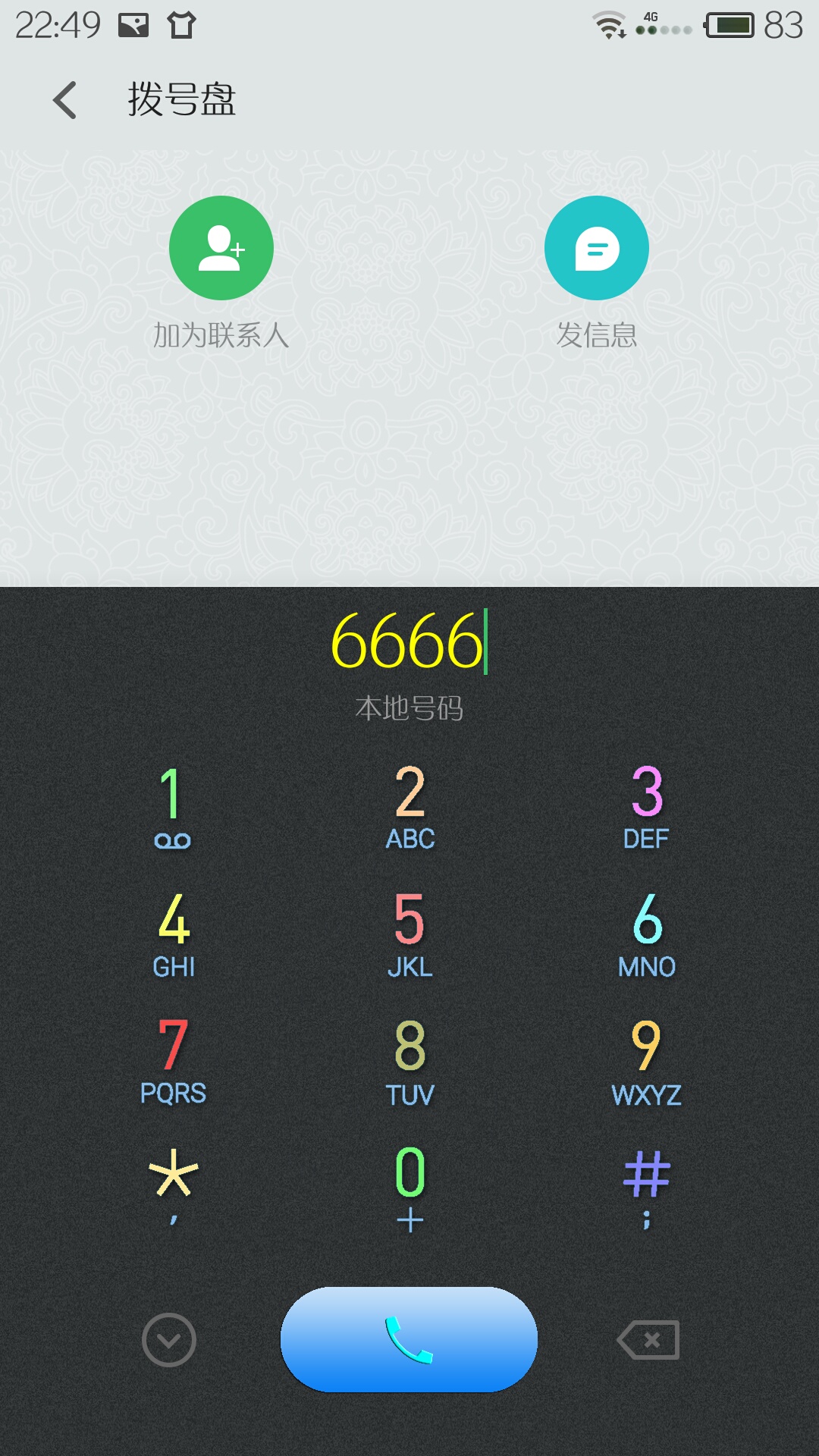819x1456 pixels.
Task: Enter digit 9 WXYZ
Action: pyautogui.click(x=646, y=1063)
